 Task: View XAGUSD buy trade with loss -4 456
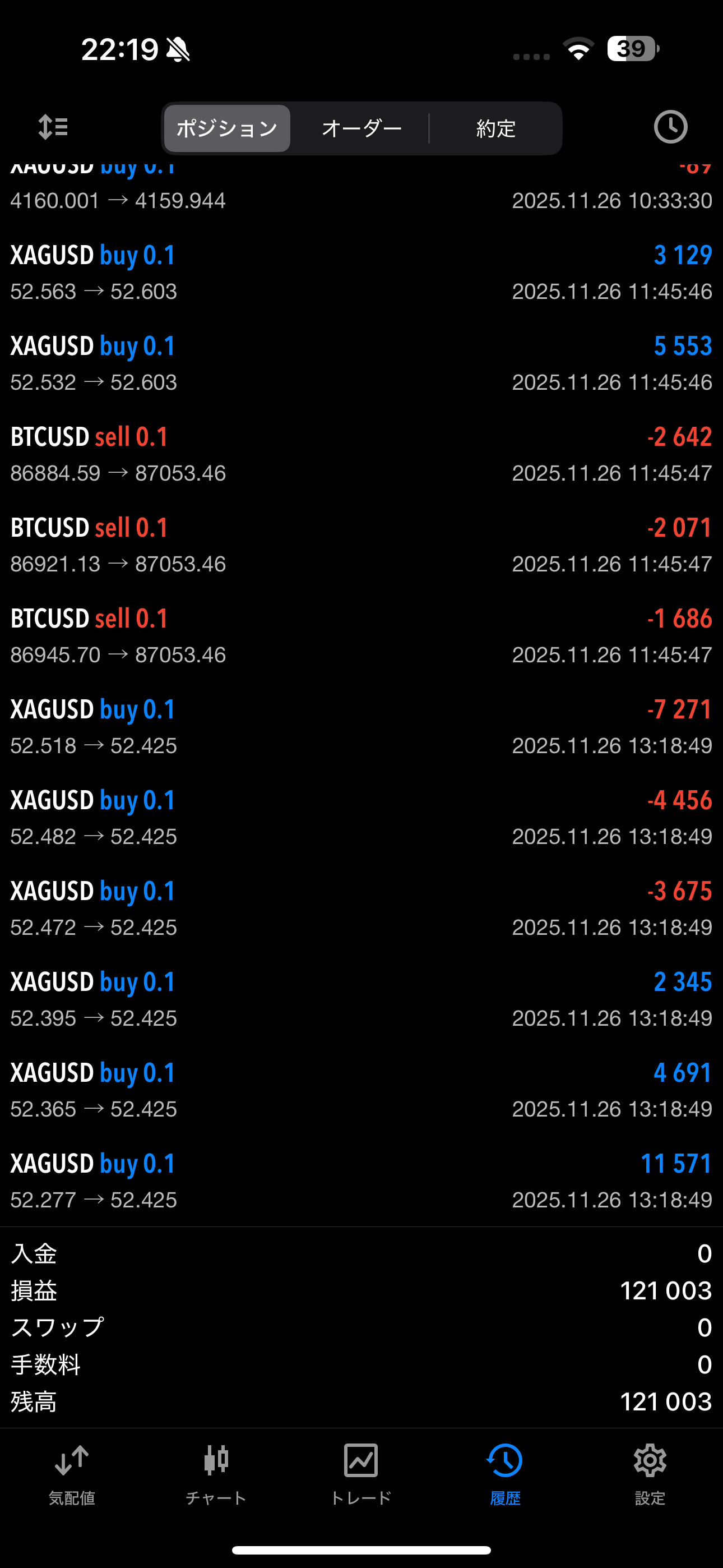coord(361,818)
